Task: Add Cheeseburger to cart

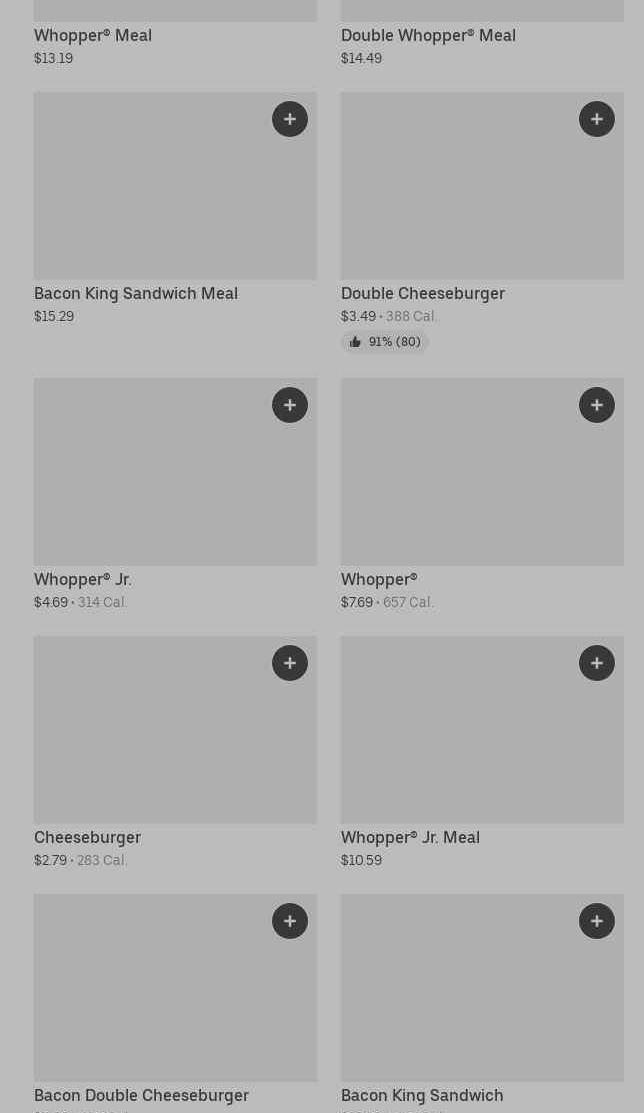Action: point(290,663)
